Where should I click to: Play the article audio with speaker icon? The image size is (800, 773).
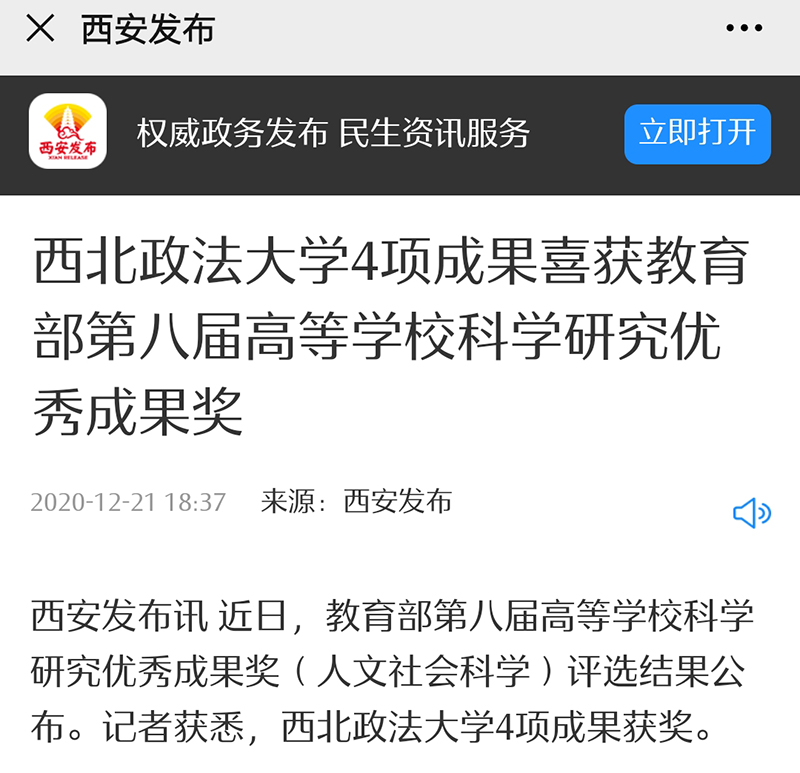click(x=751, y=514)
